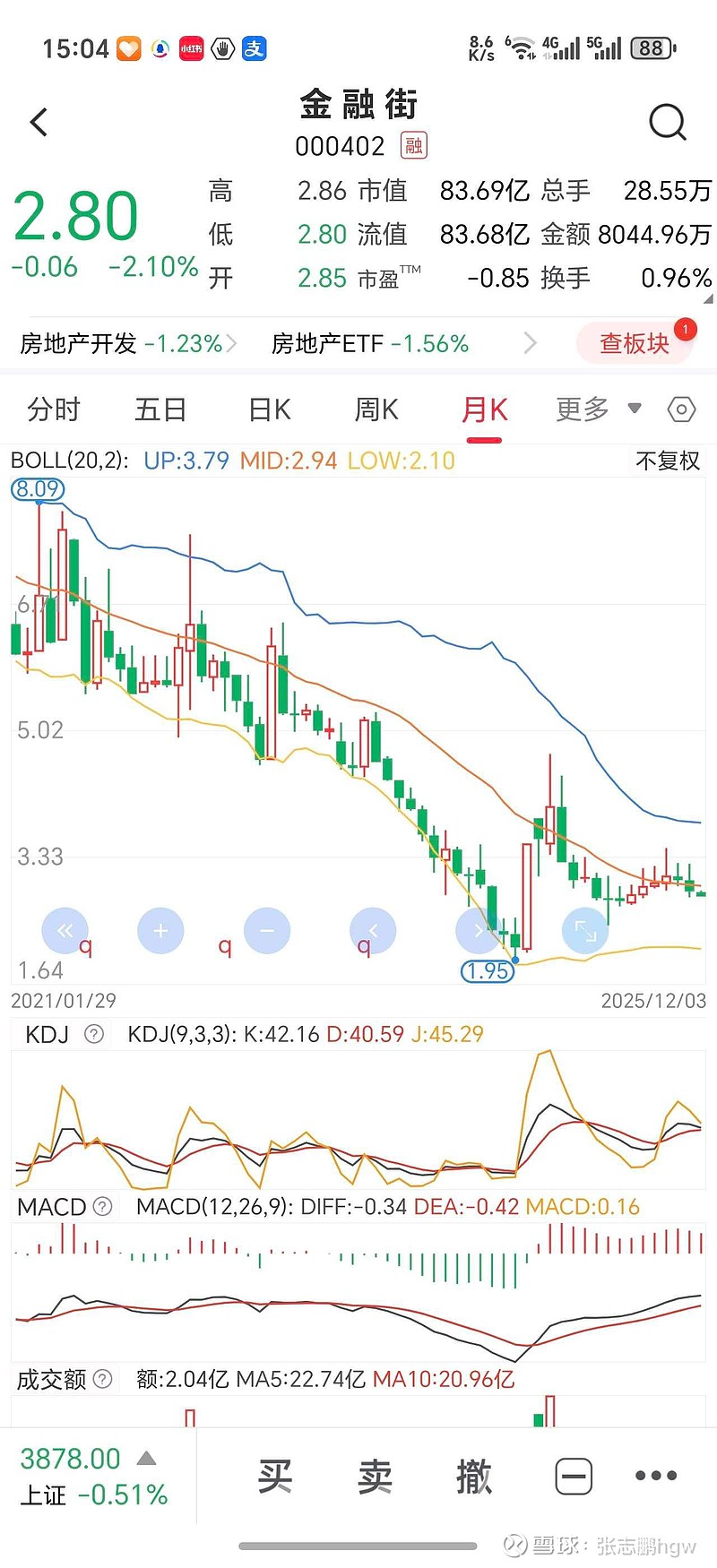Expand the 房地产ETF chevron
This screenshot has height=1568, width=717.
coord(531,343)
